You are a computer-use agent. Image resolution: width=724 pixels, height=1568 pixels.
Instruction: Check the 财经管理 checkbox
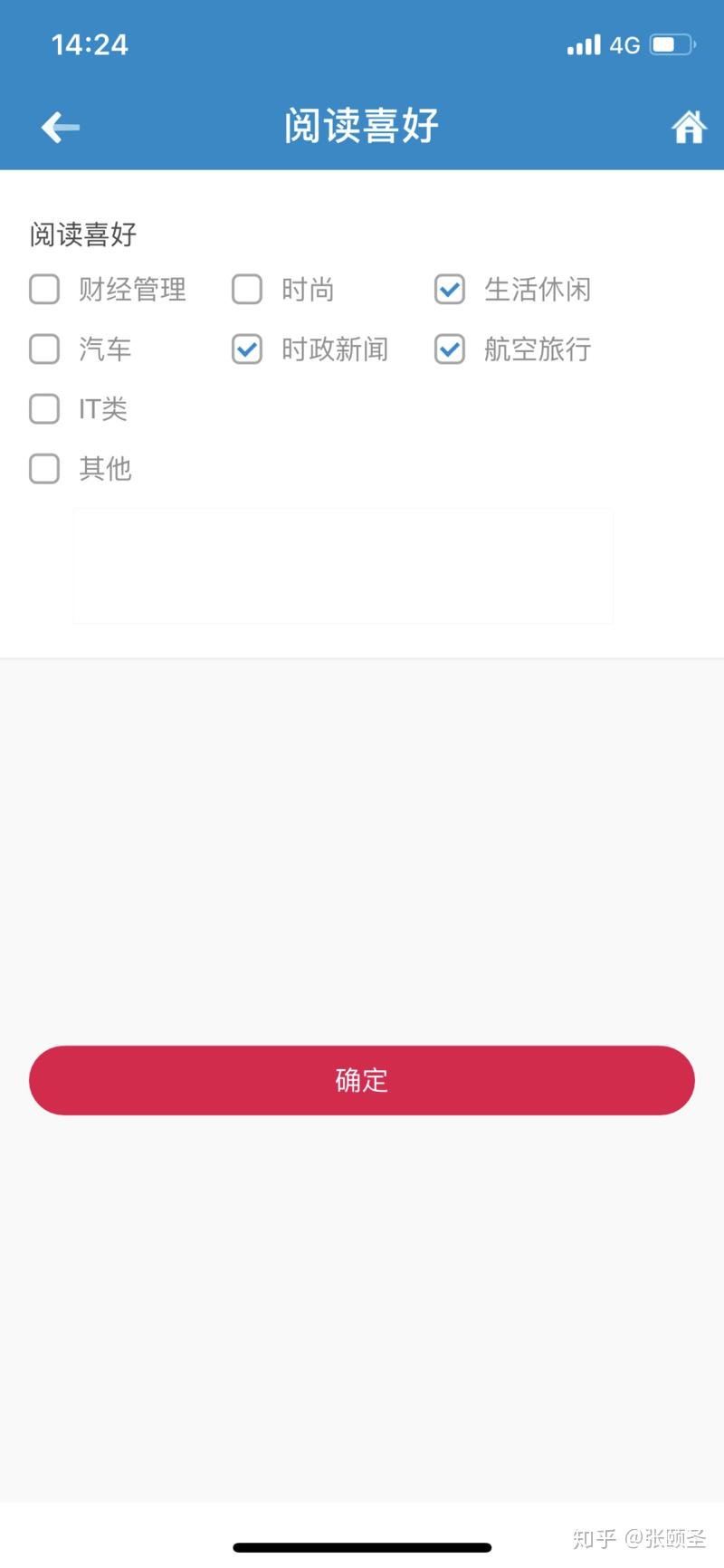[x=44, y=290]
